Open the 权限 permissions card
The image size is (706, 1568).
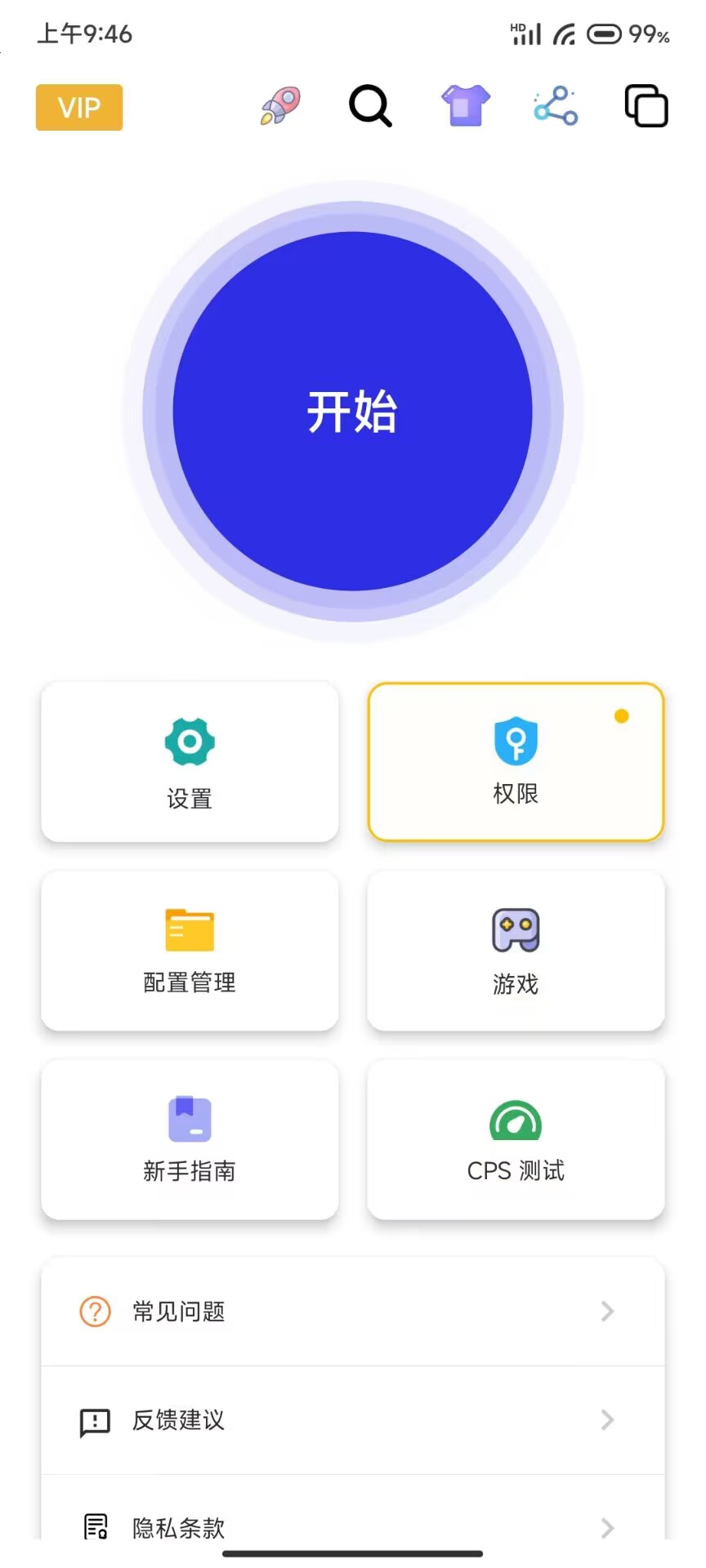coord(516,762)
